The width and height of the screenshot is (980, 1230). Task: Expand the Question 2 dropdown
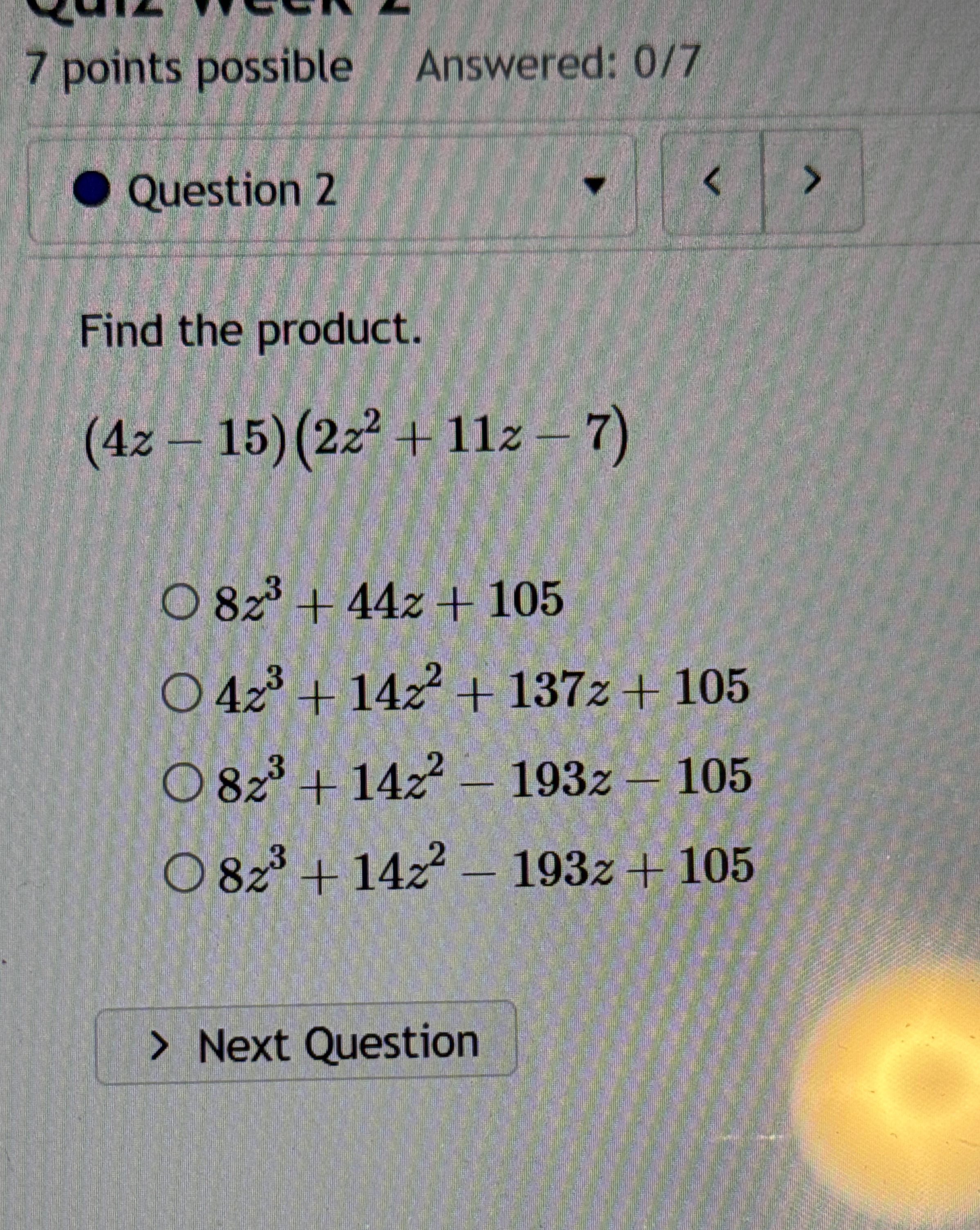pos(595,185)
